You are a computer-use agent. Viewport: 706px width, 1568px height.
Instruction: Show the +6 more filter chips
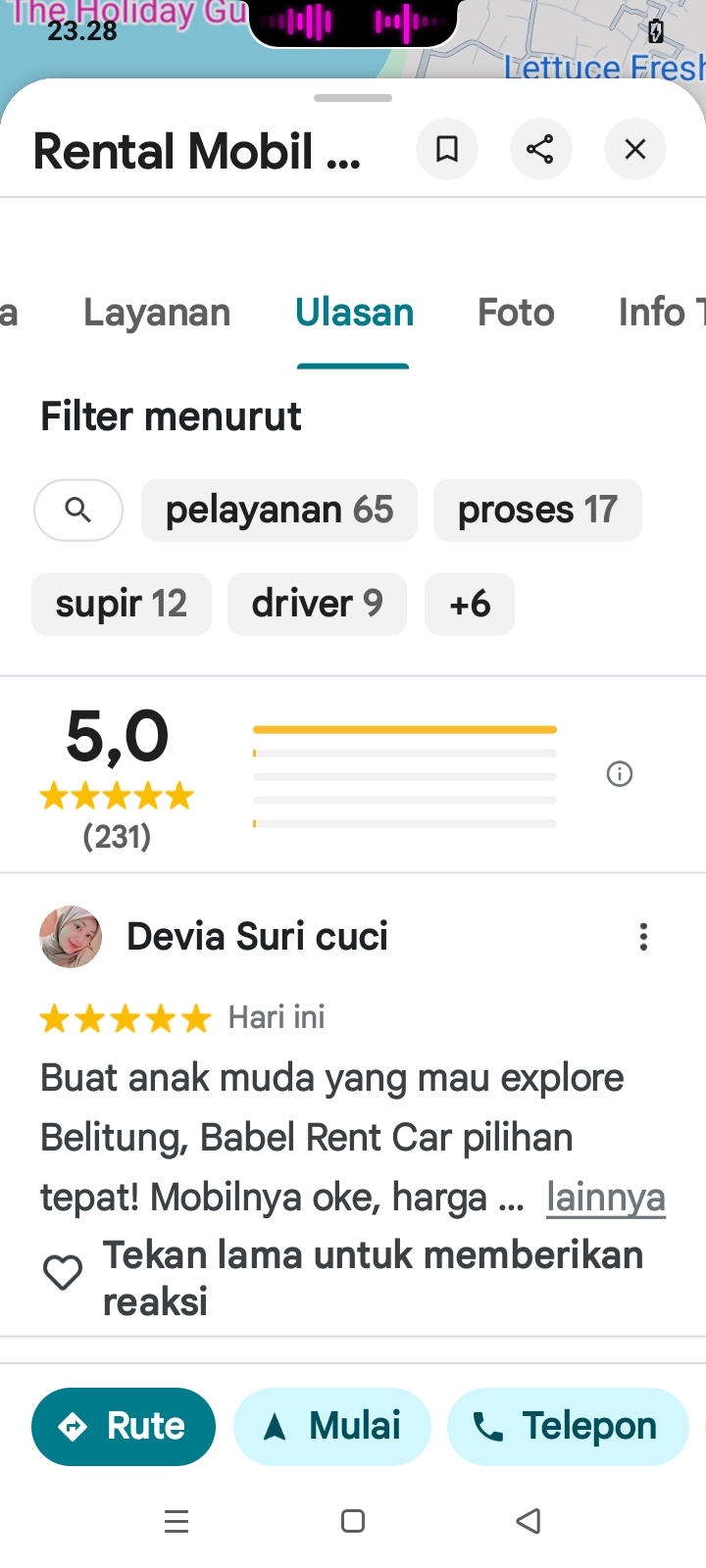coord(470,604)
